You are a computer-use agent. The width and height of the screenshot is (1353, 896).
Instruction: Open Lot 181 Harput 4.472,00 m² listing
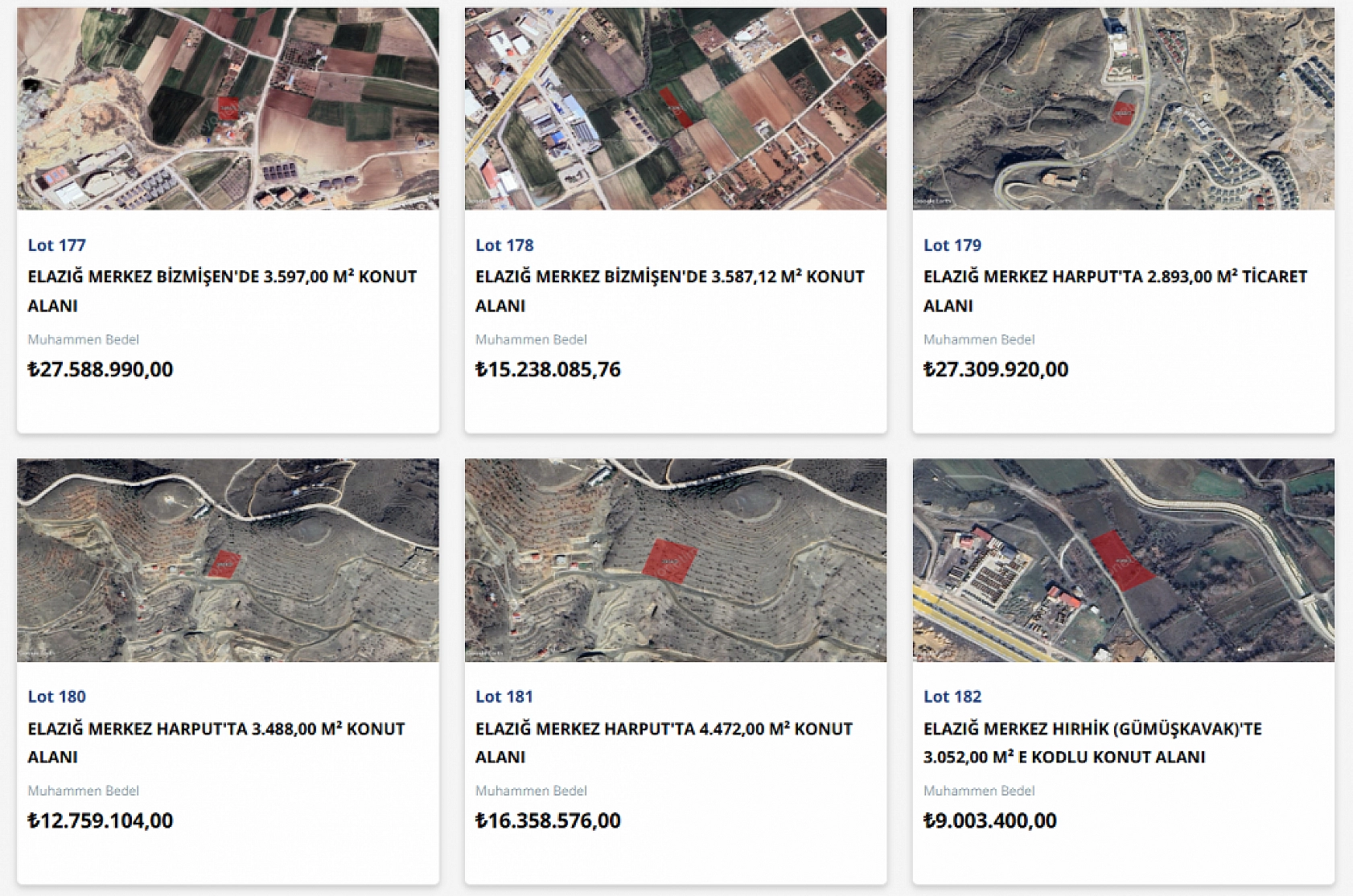coord(664,742)
